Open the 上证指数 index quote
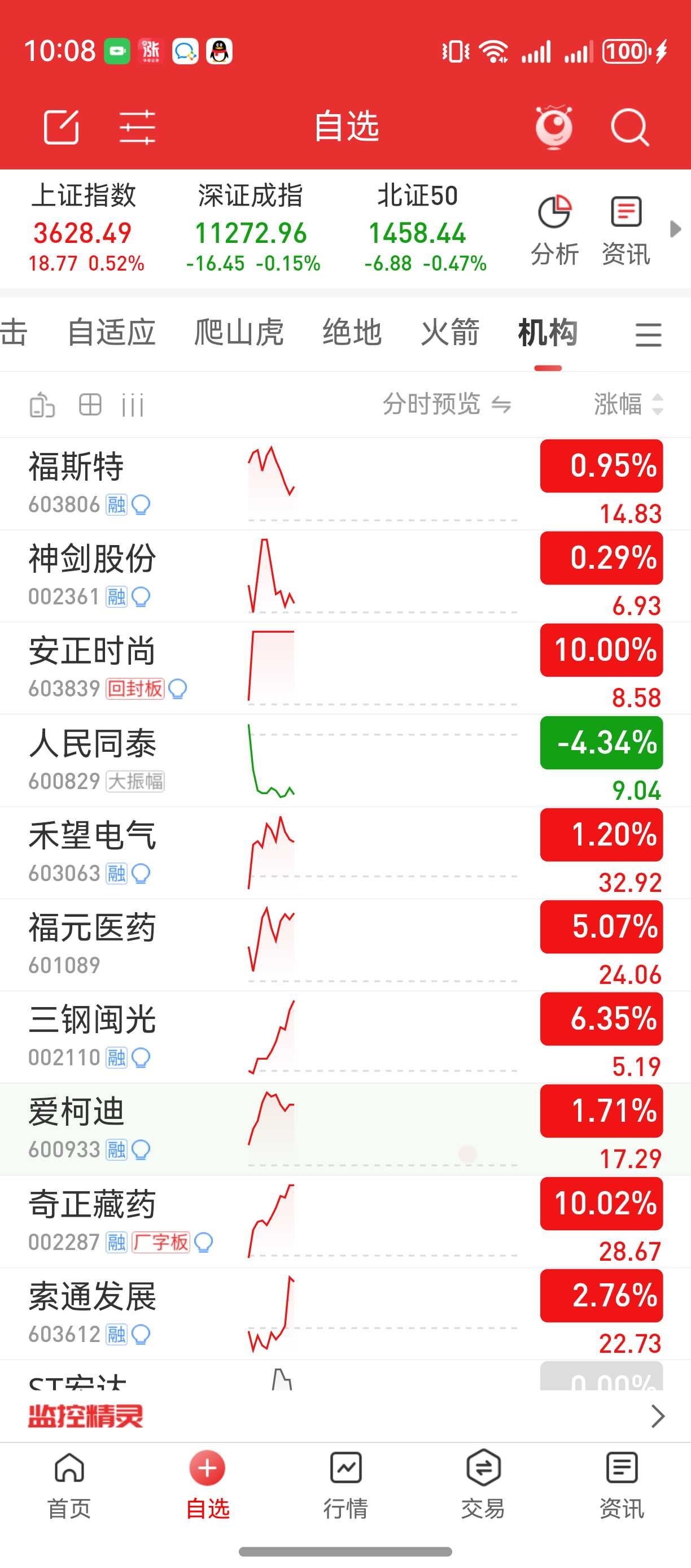Viewport: 691px width, 1568px height. (x=85, y=227)
